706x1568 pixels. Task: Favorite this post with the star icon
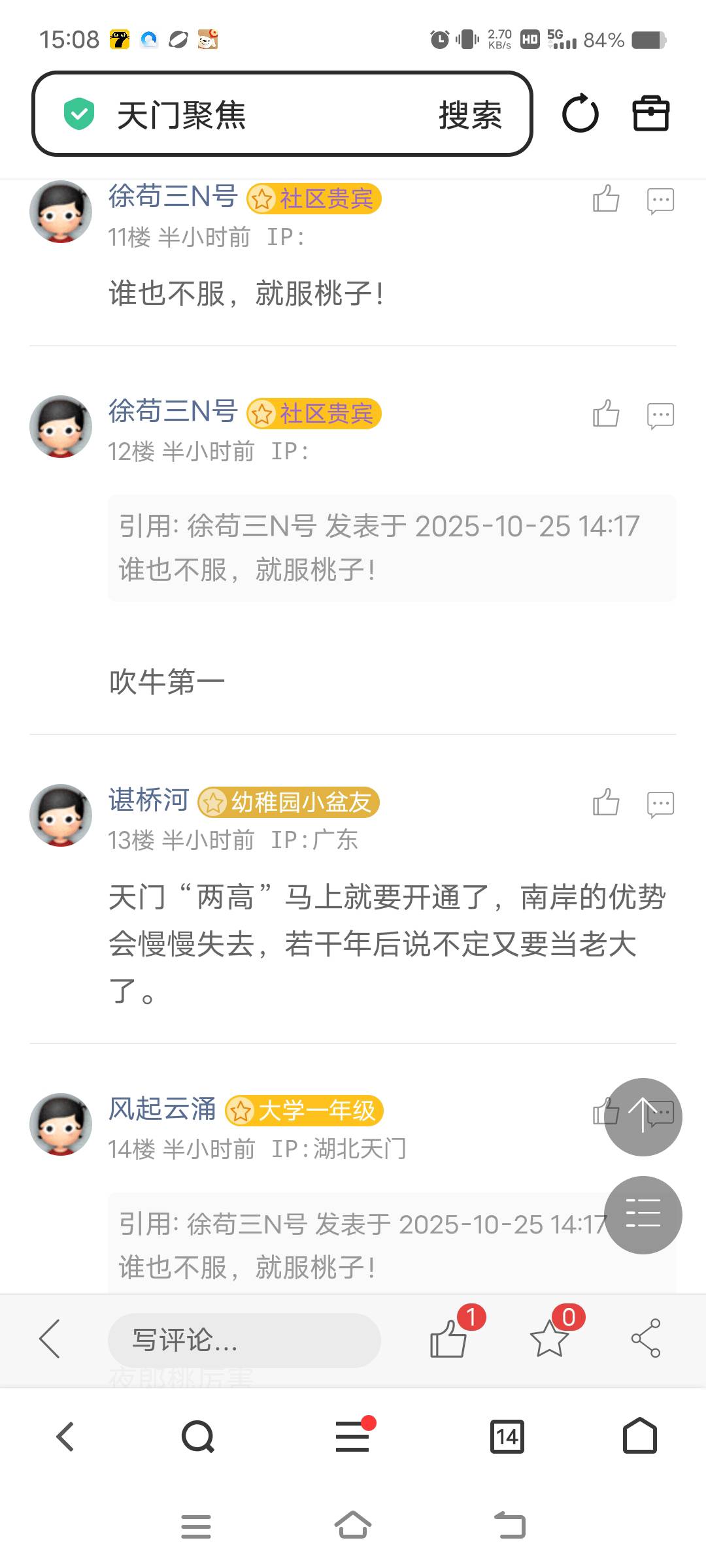pos(549,1338)
